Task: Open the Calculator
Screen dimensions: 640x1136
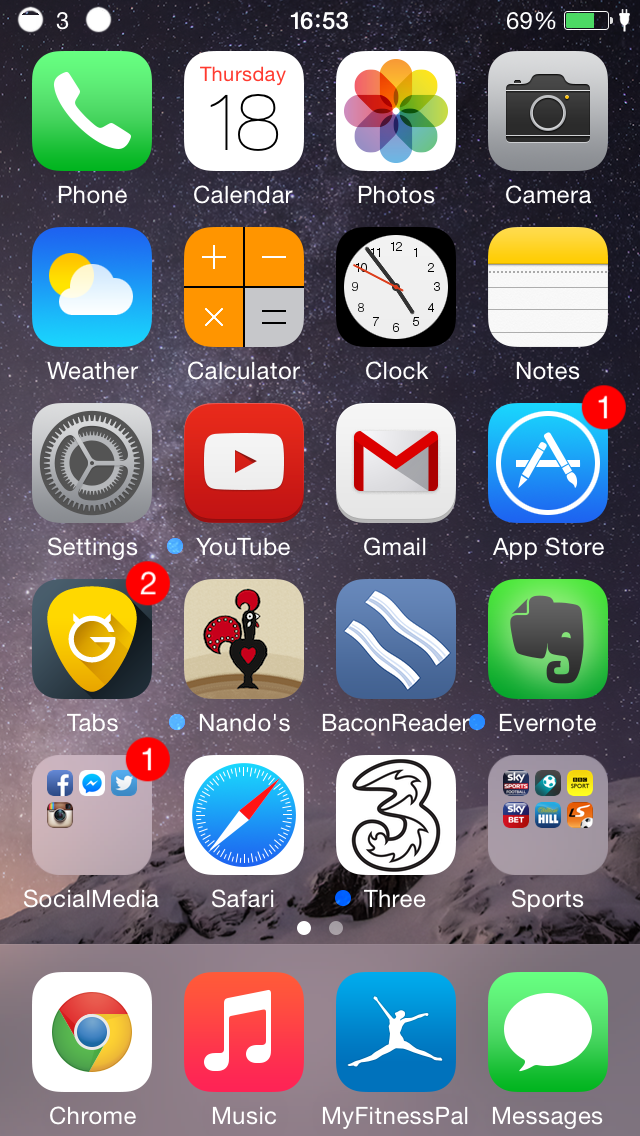Action: [x=244, y=287]
